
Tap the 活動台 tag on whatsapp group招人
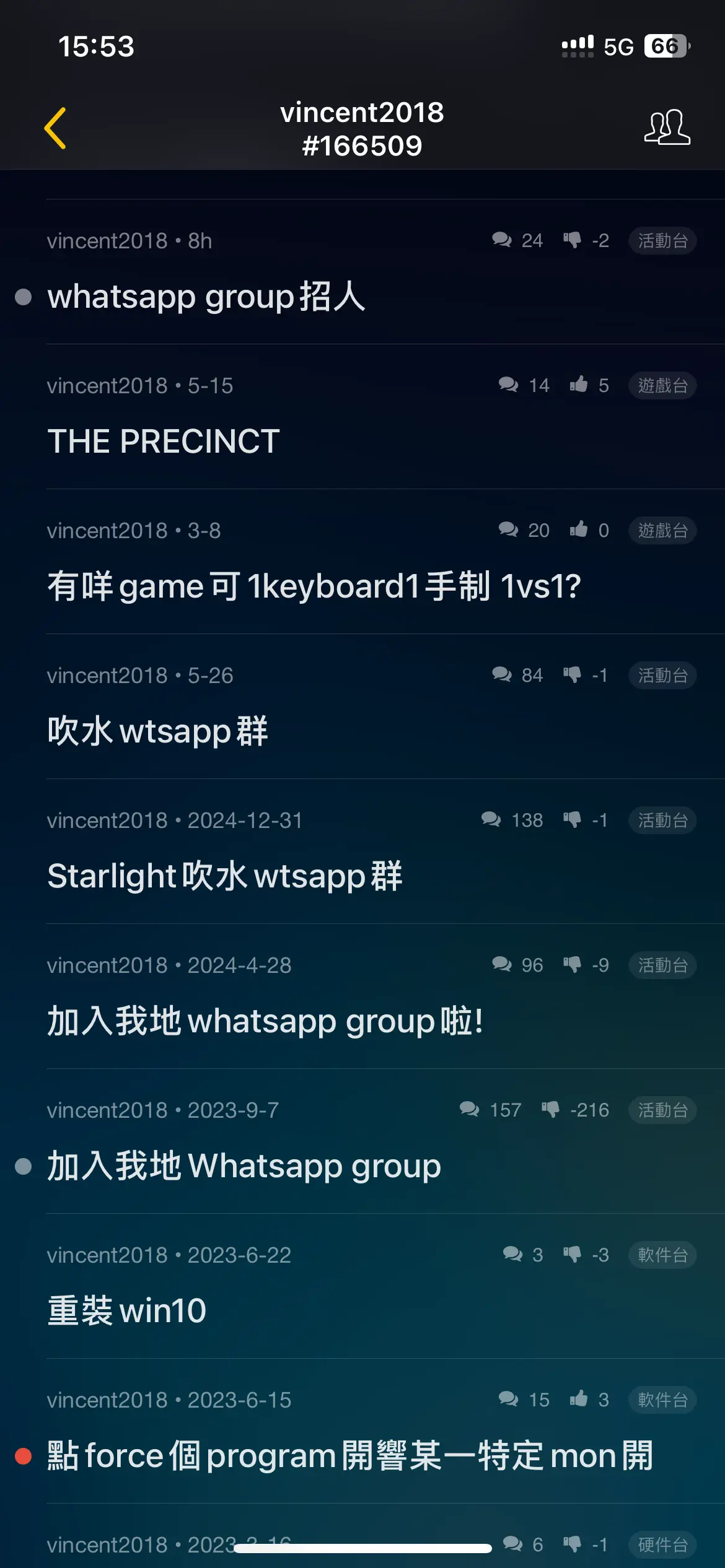pyautogui.click(x=662, y=241)
